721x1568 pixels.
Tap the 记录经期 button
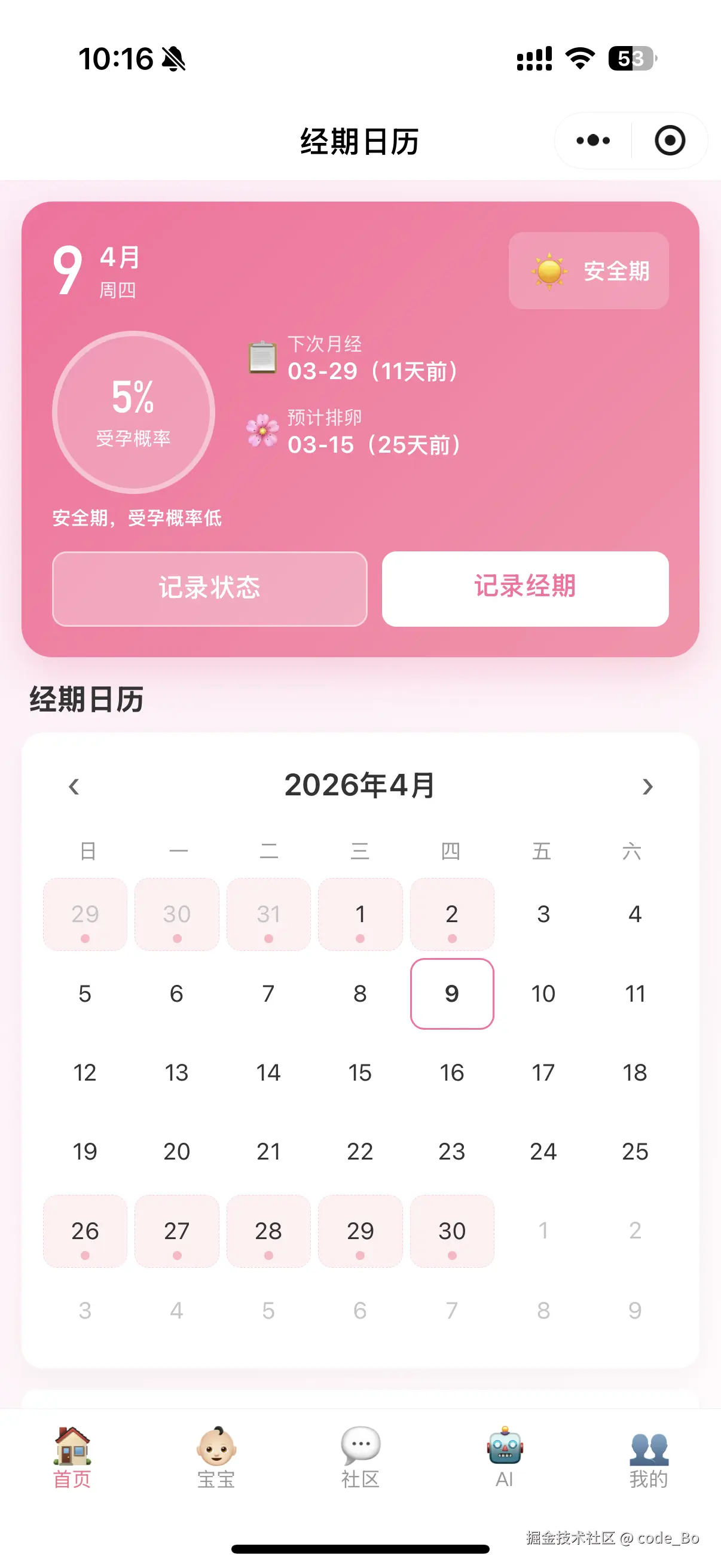click(524, 588)
